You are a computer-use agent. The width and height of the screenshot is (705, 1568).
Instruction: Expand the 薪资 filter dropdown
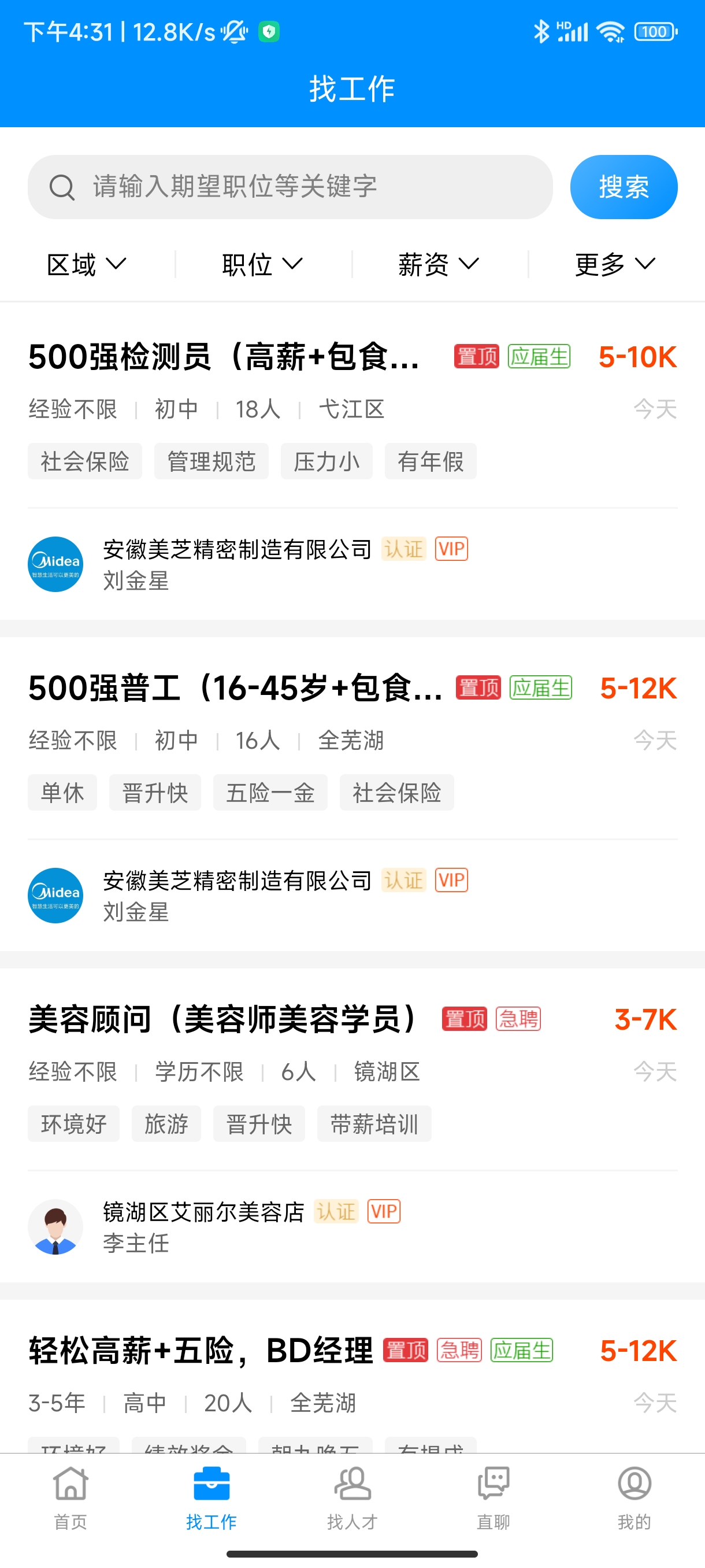coord(439,264)
